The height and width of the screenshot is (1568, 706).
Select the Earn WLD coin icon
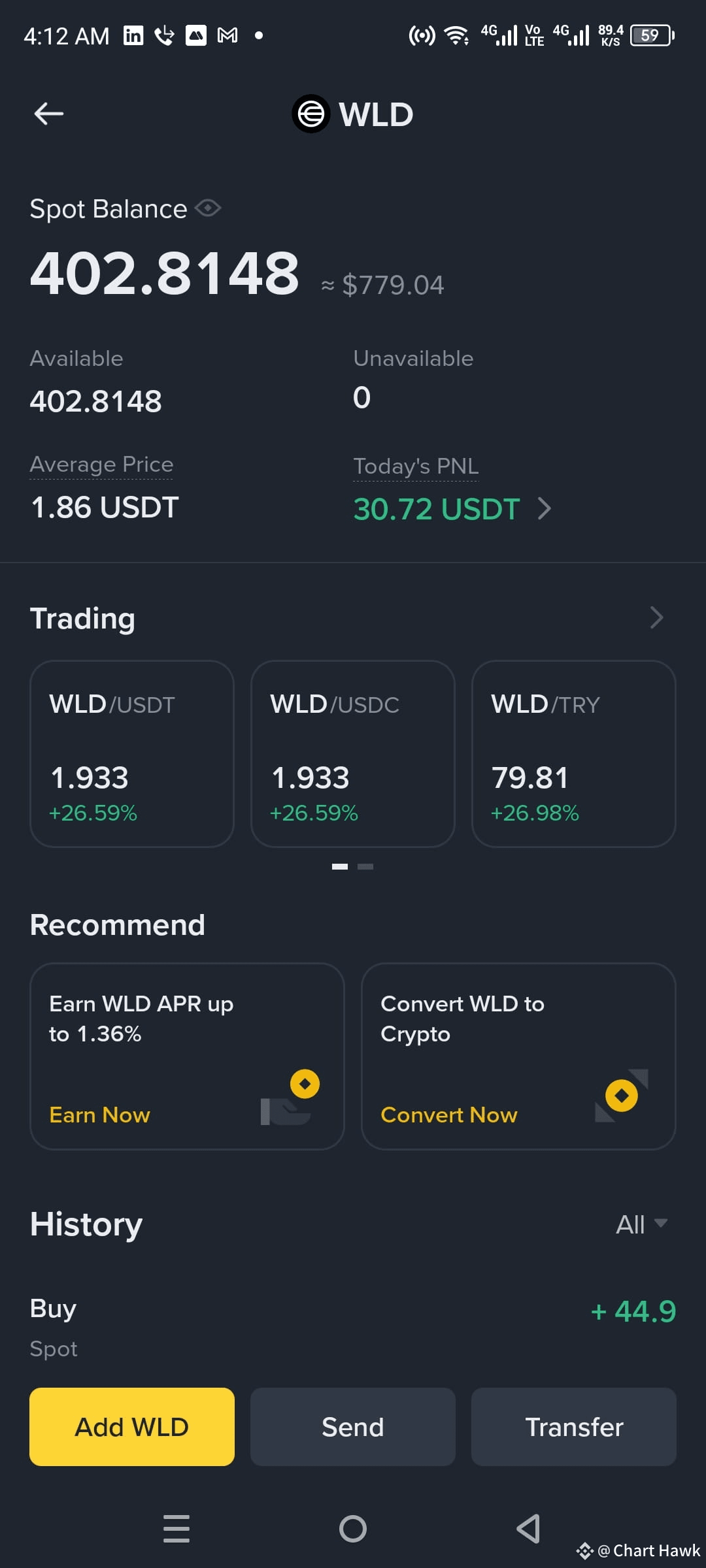(x=303, y=1084)
